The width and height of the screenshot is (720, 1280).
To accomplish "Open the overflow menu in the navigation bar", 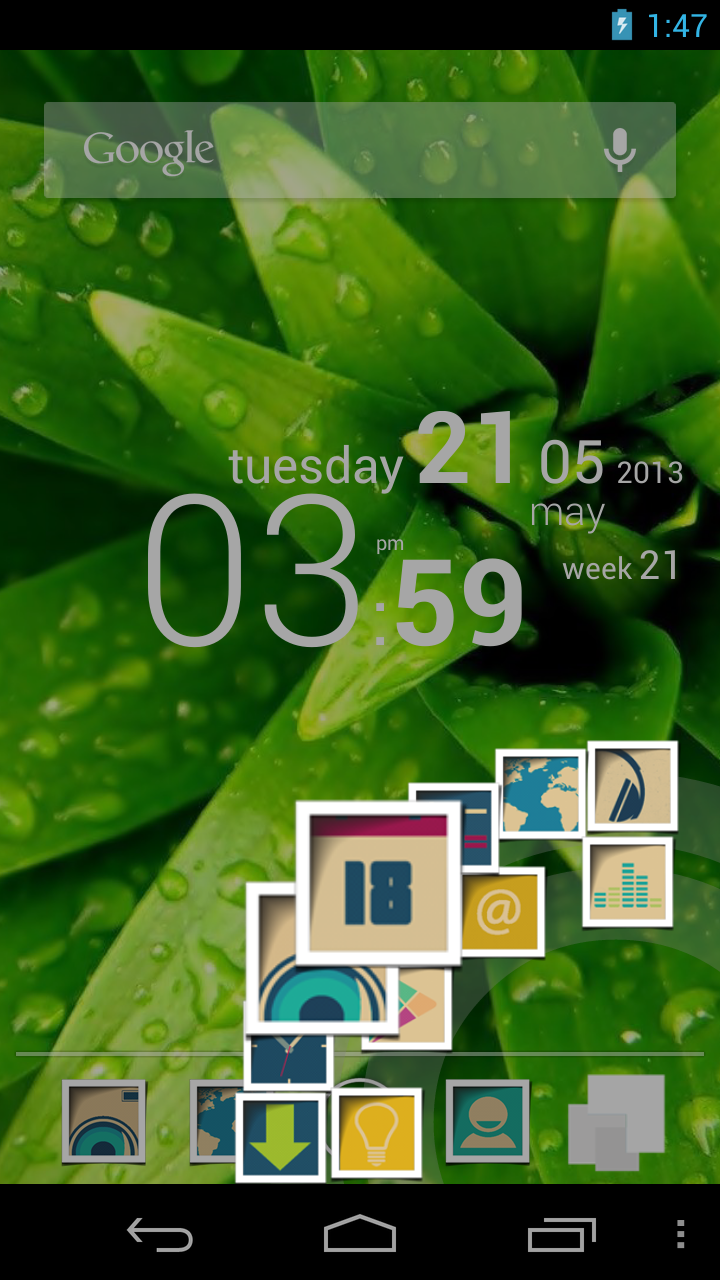I will click(681, 1234).
